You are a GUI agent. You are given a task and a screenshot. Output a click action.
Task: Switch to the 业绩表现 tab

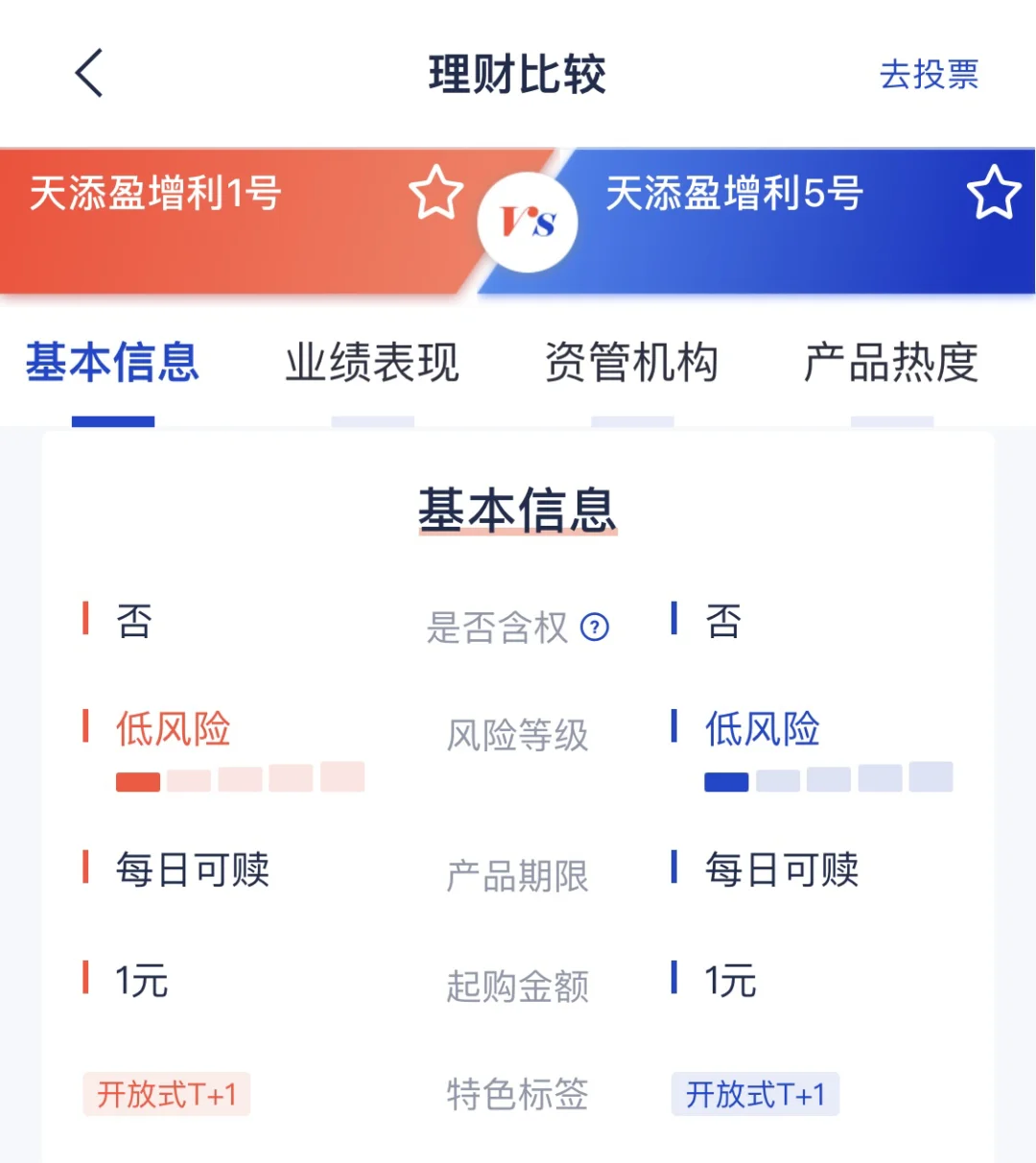(x=372, y=364)
